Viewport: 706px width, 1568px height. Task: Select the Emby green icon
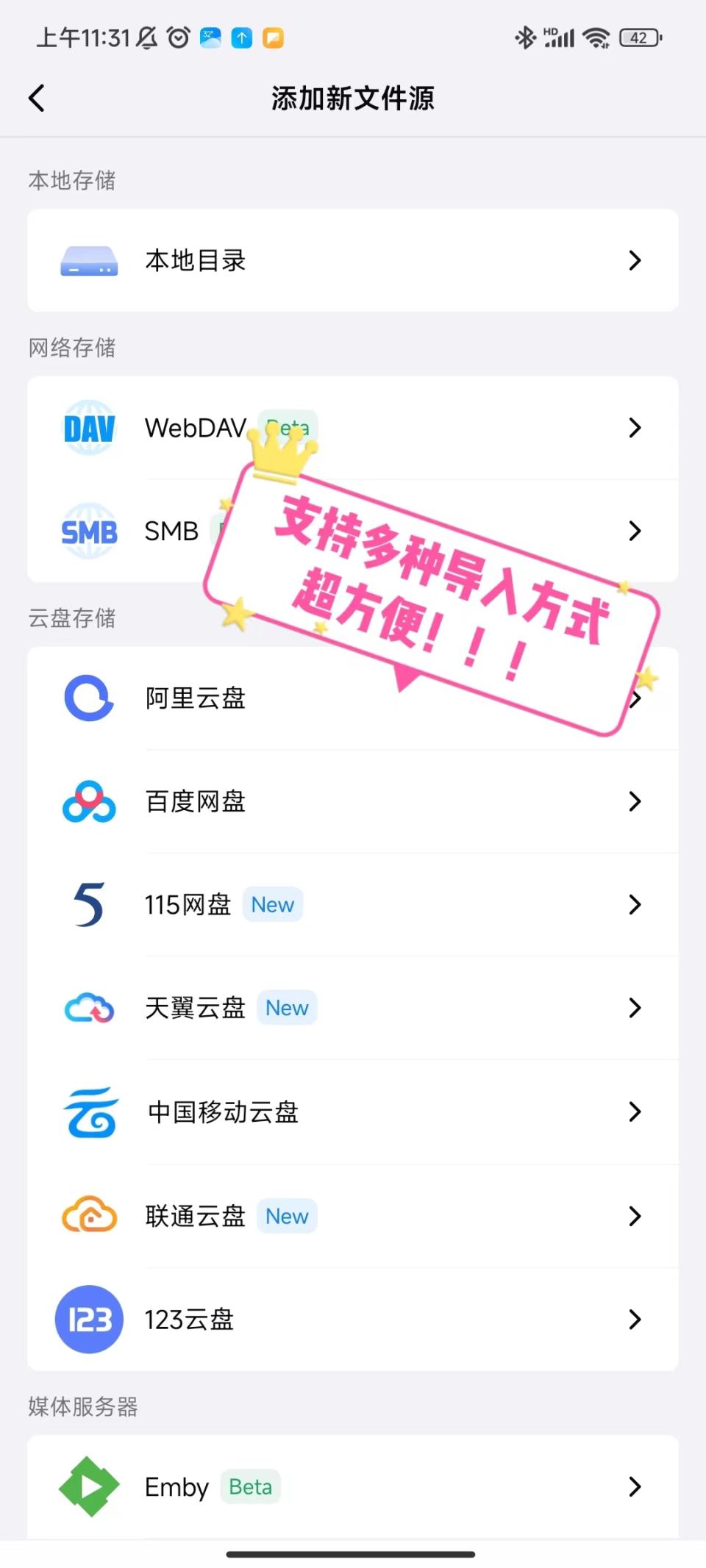tap(88, 1486)
